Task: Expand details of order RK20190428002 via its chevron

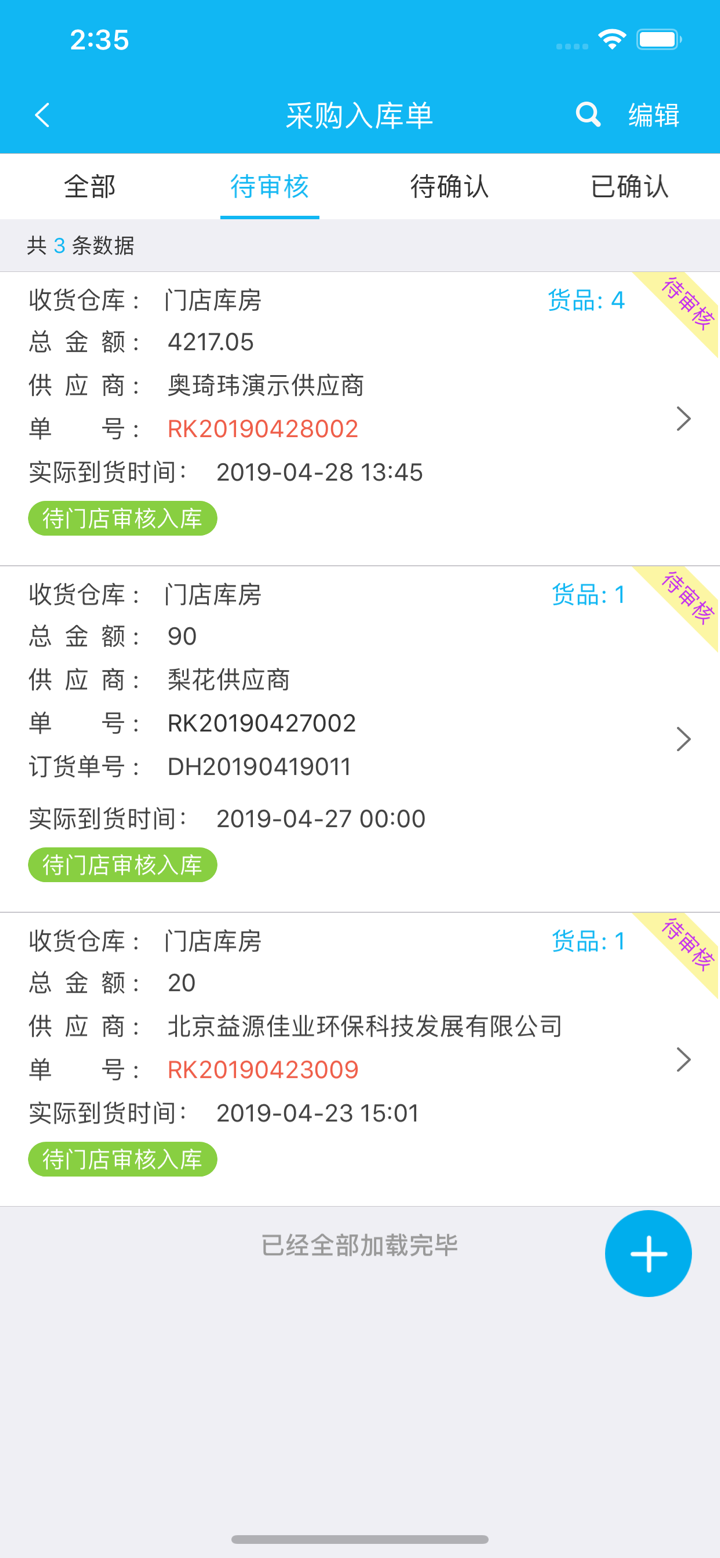Action: pyautogui.click(x=684, y=419)
